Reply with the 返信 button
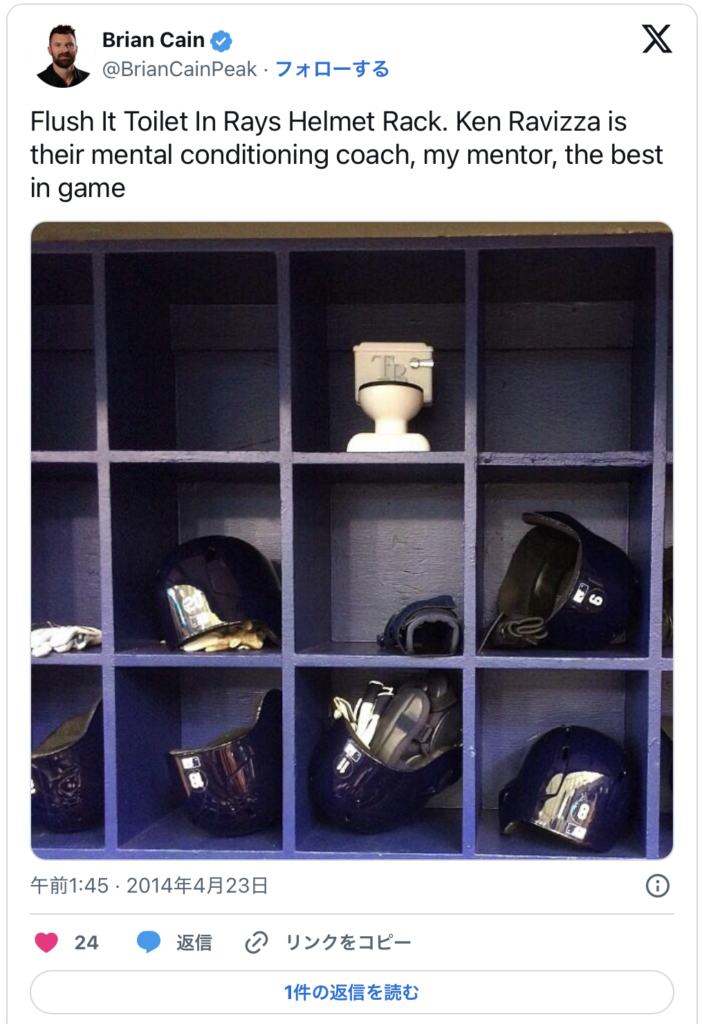 click(x=174, y=942)
